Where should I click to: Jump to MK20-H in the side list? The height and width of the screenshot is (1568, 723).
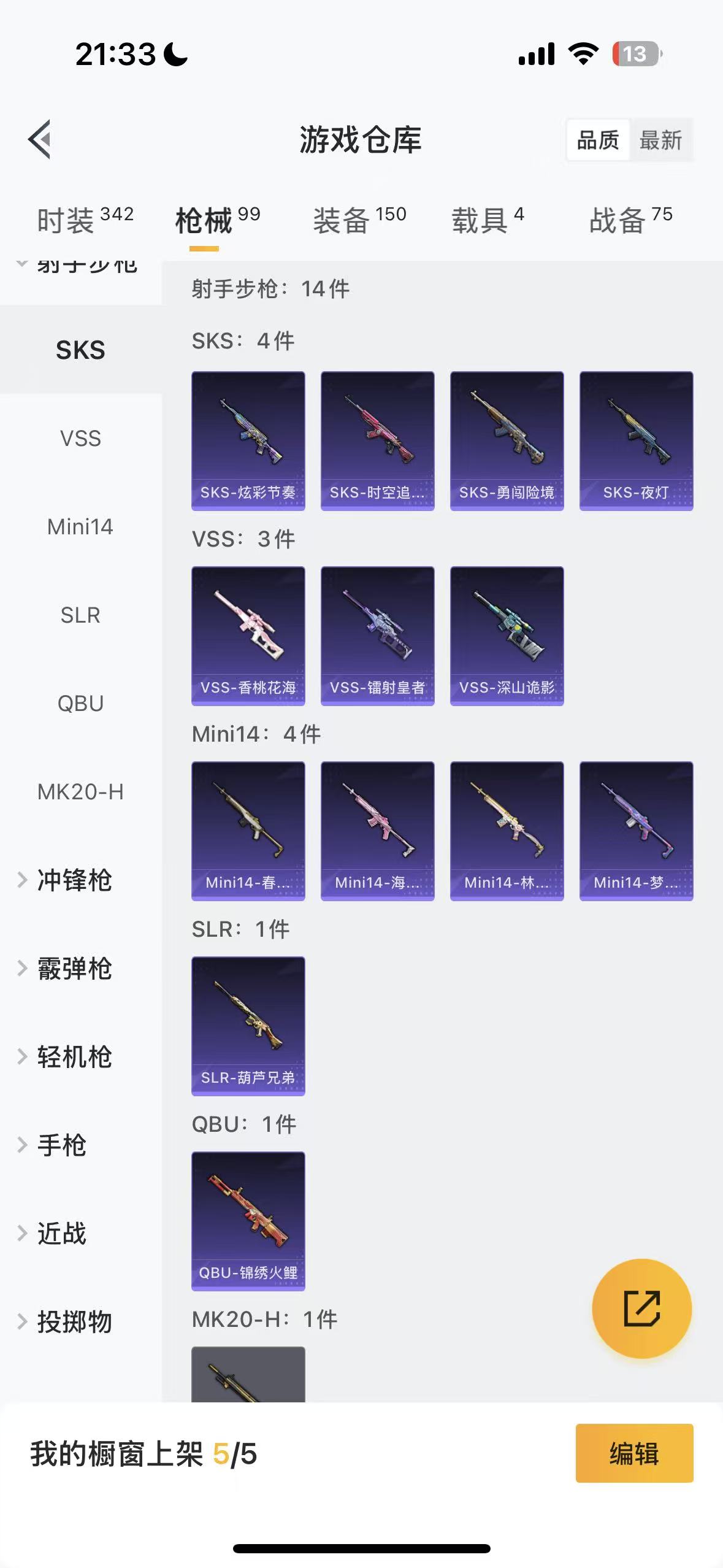tap(80, 792)
